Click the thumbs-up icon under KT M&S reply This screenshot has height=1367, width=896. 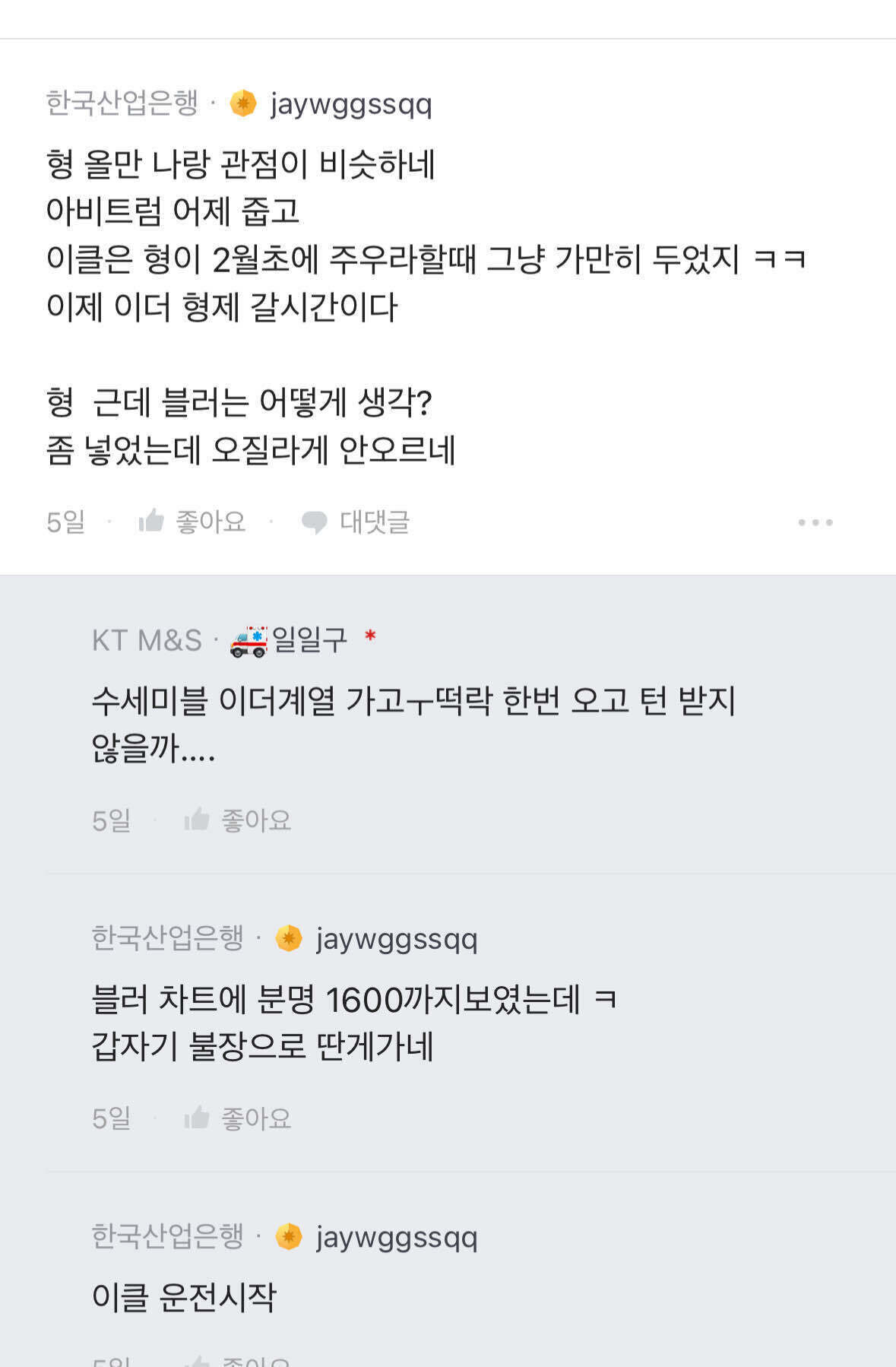coord(198,820)
